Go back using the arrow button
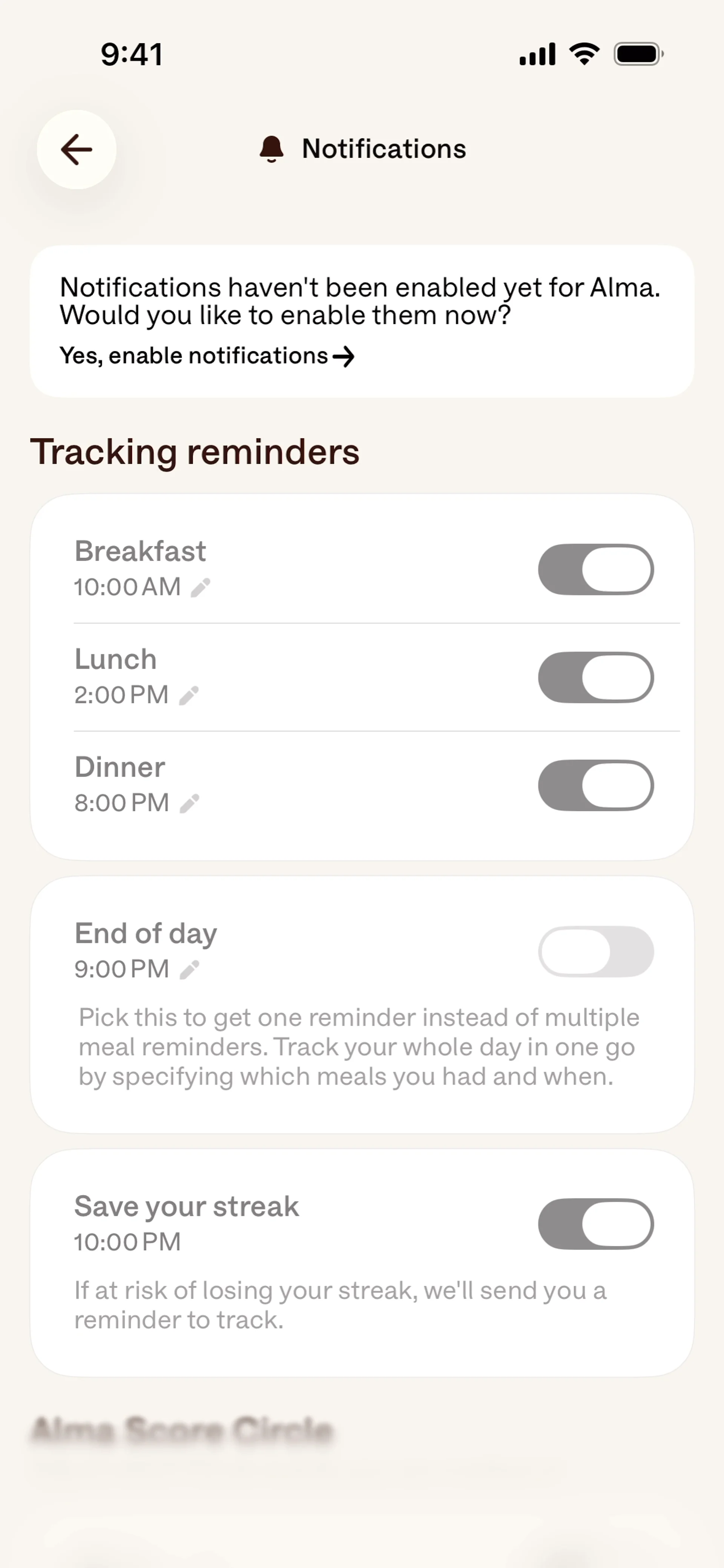Screen dimensions: 724x1568 click(77, 149)
